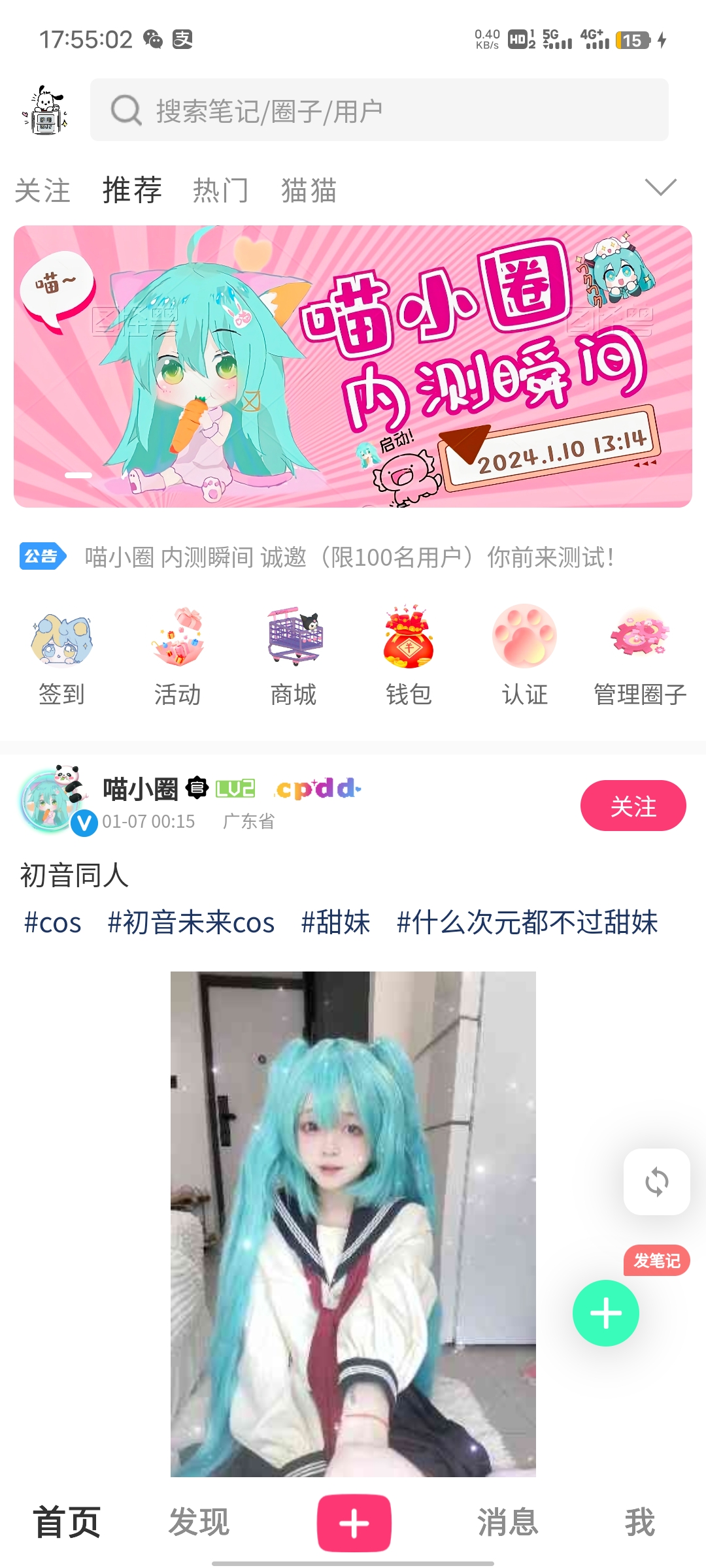Select the 猫猫 top tab
The width and height of the screenshot is (706, 1568).
[309, 191]
